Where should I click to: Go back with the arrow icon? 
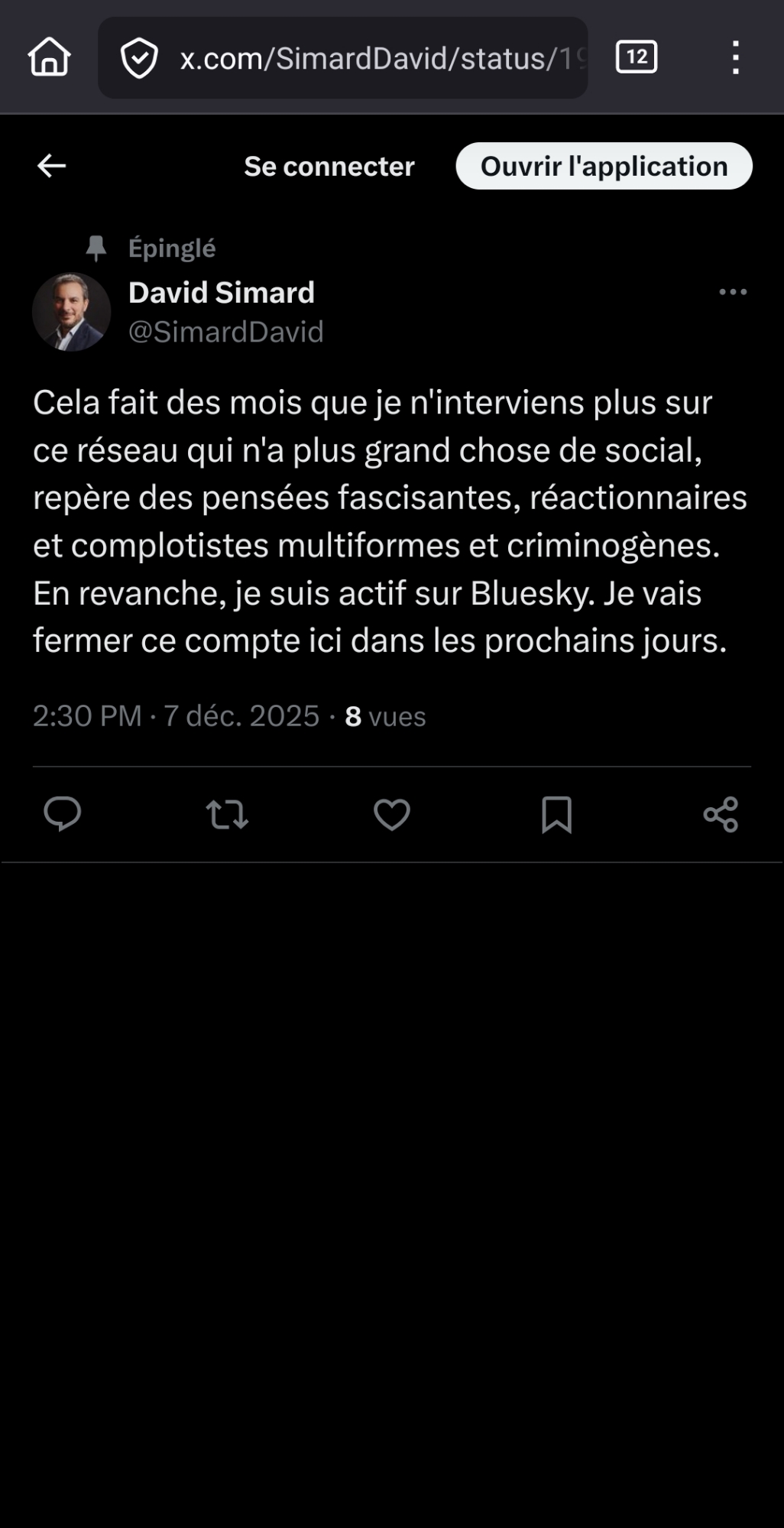51,165
